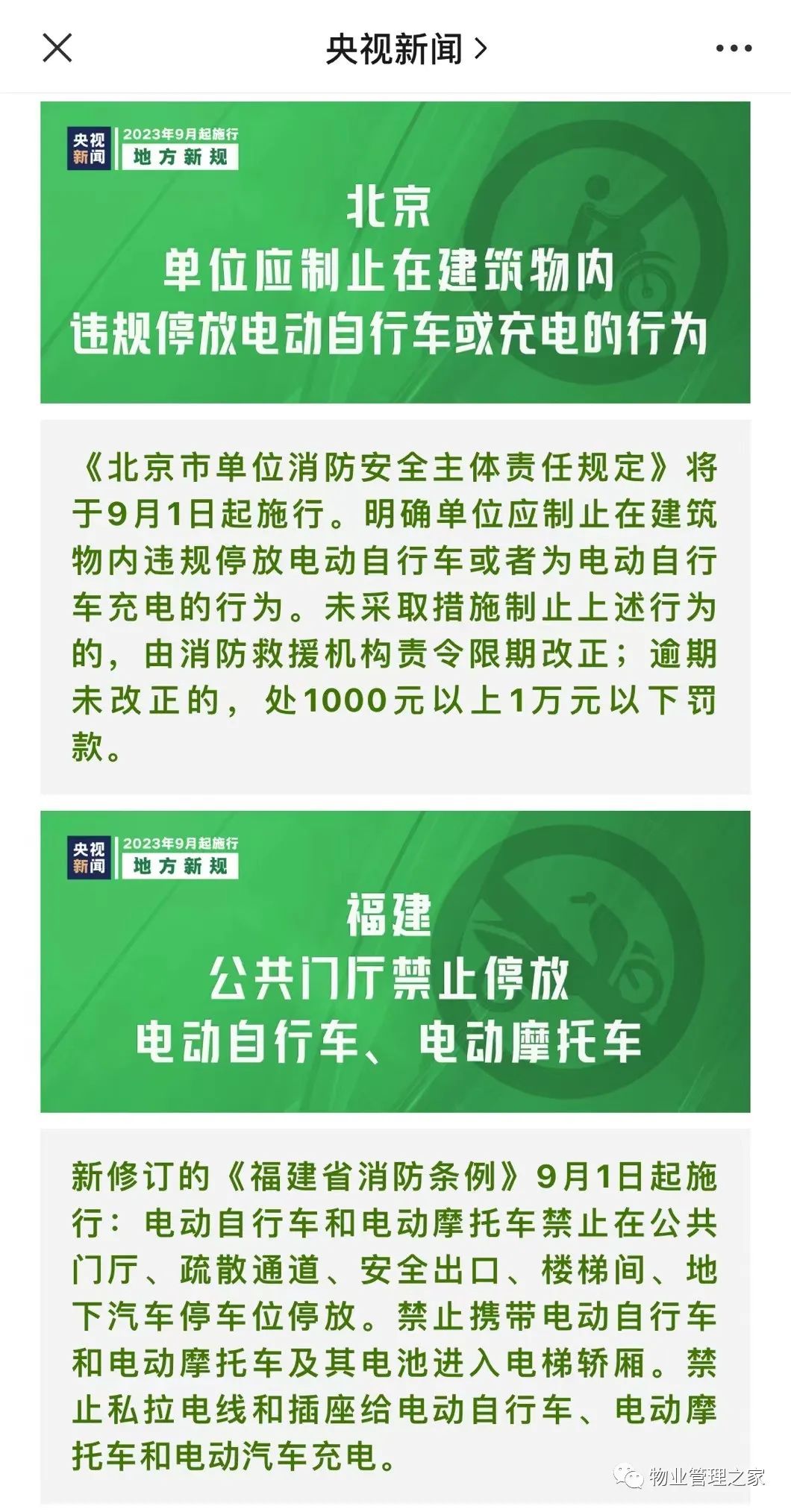
Task: View the 北京 electric bicycle rule banner
Action: coord(395,253)
